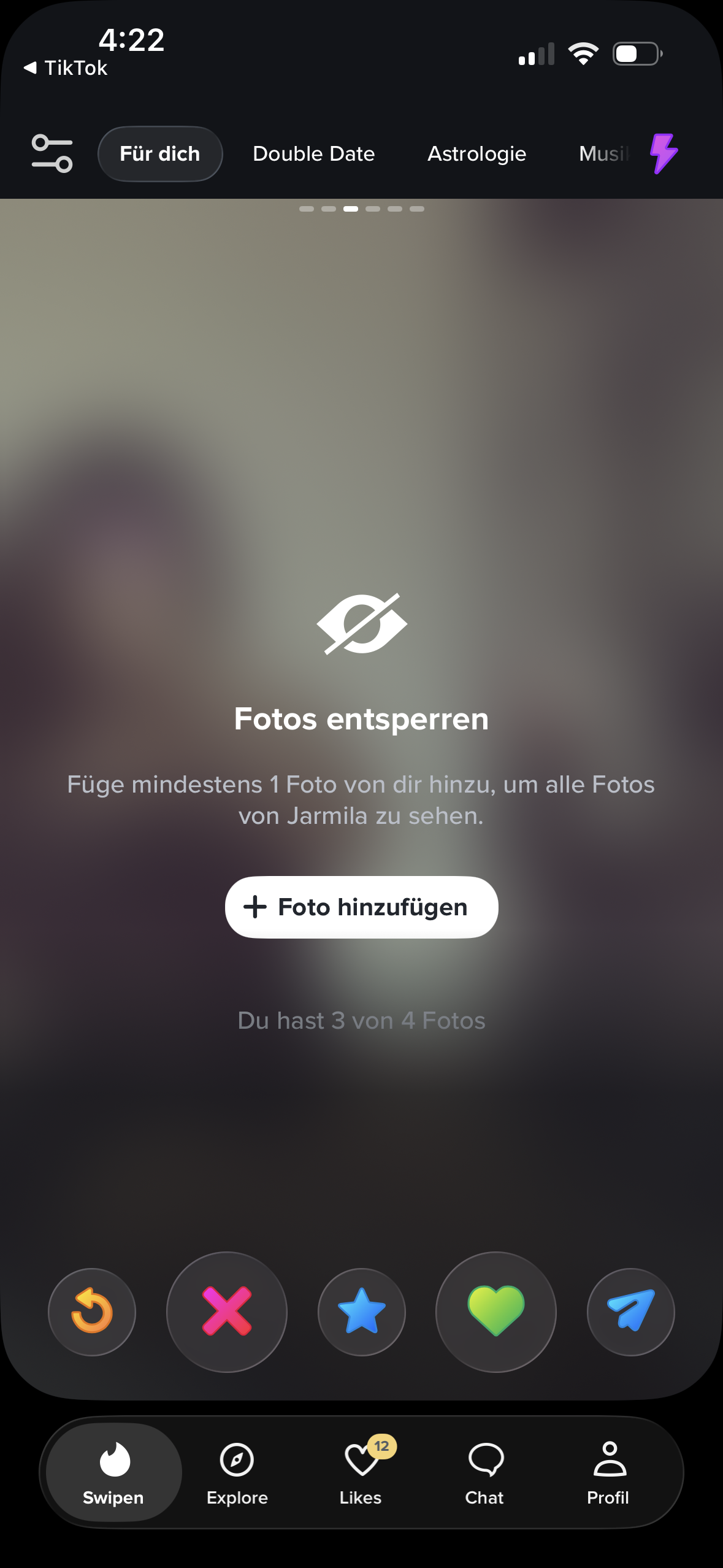The height and width of the screenshot is (1568, 723).
Task: Tap Foto hinzufügen to add a photo
Action: point(361,907)
